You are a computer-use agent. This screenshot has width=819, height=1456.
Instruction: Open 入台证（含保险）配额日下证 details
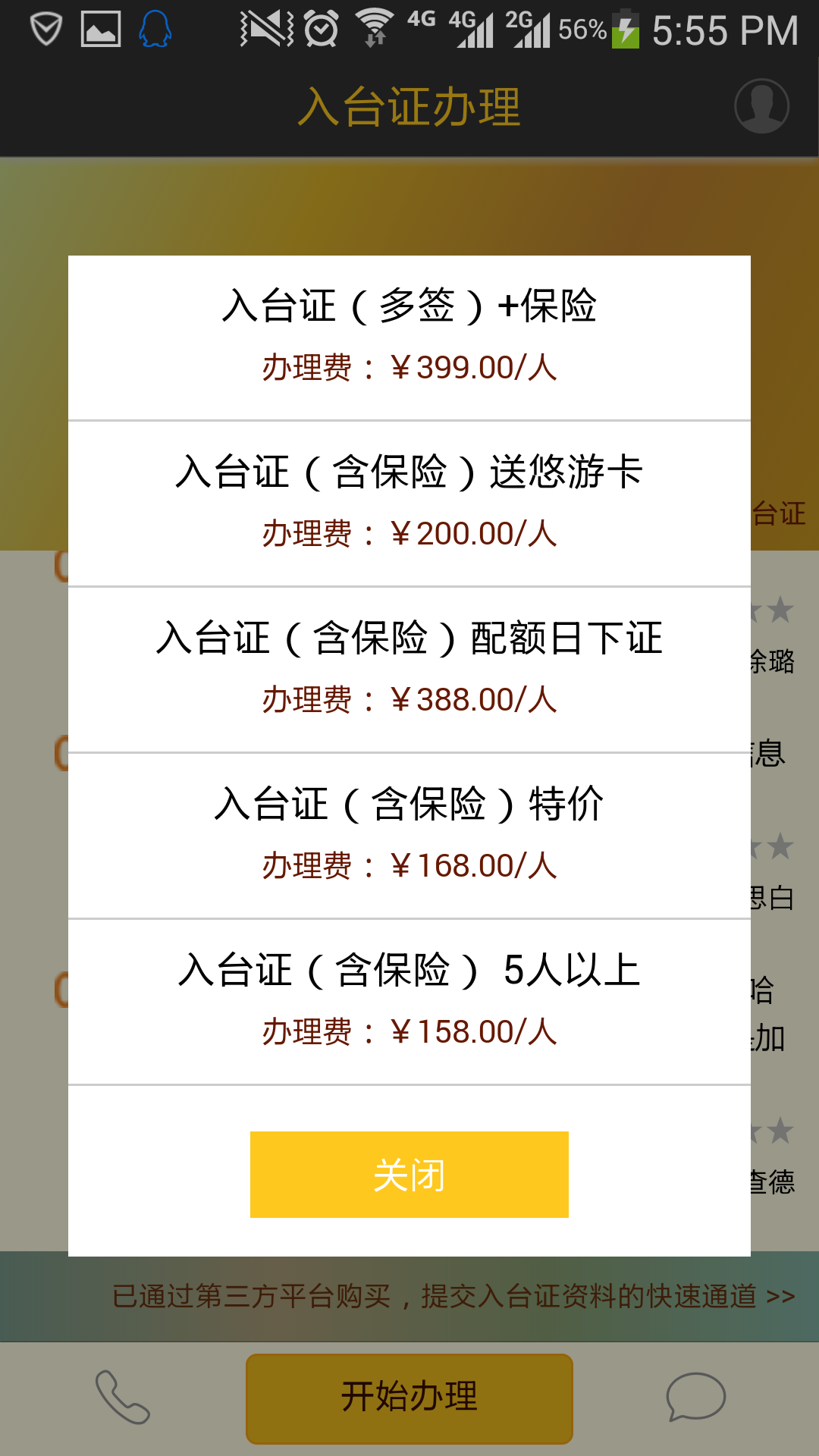(409, 667)
